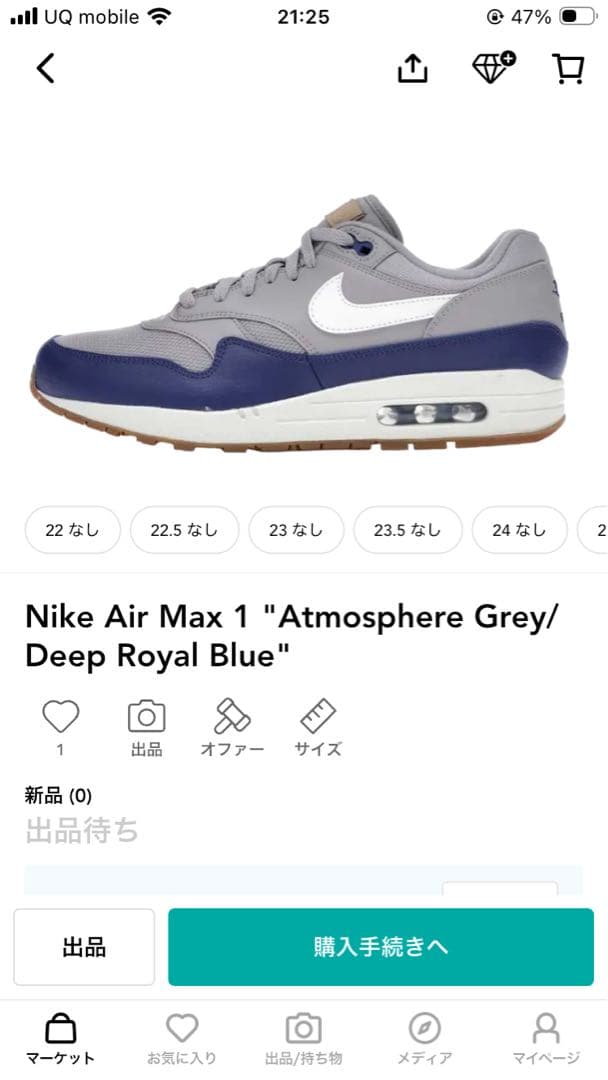Open the お気に入り tab

[x=182, y=1039]
